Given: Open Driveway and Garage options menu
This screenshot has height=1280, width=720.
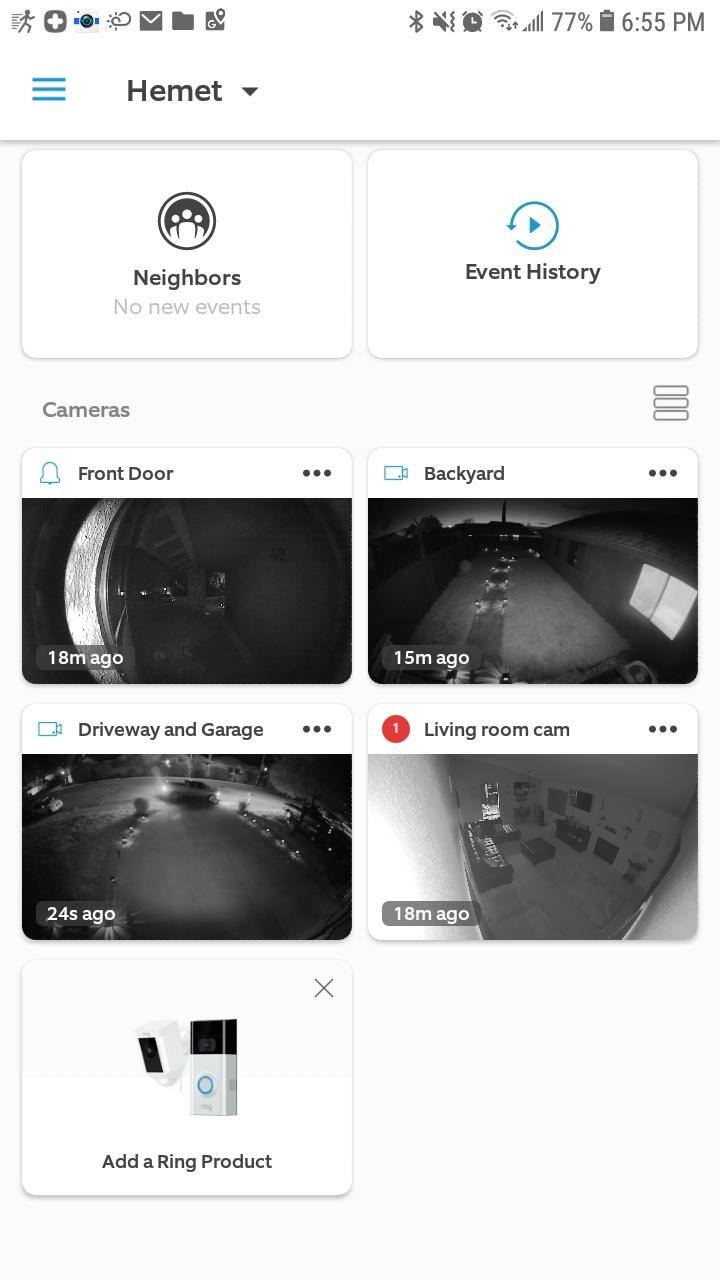Looking at the screenshot, I should [x=317, y=729].
